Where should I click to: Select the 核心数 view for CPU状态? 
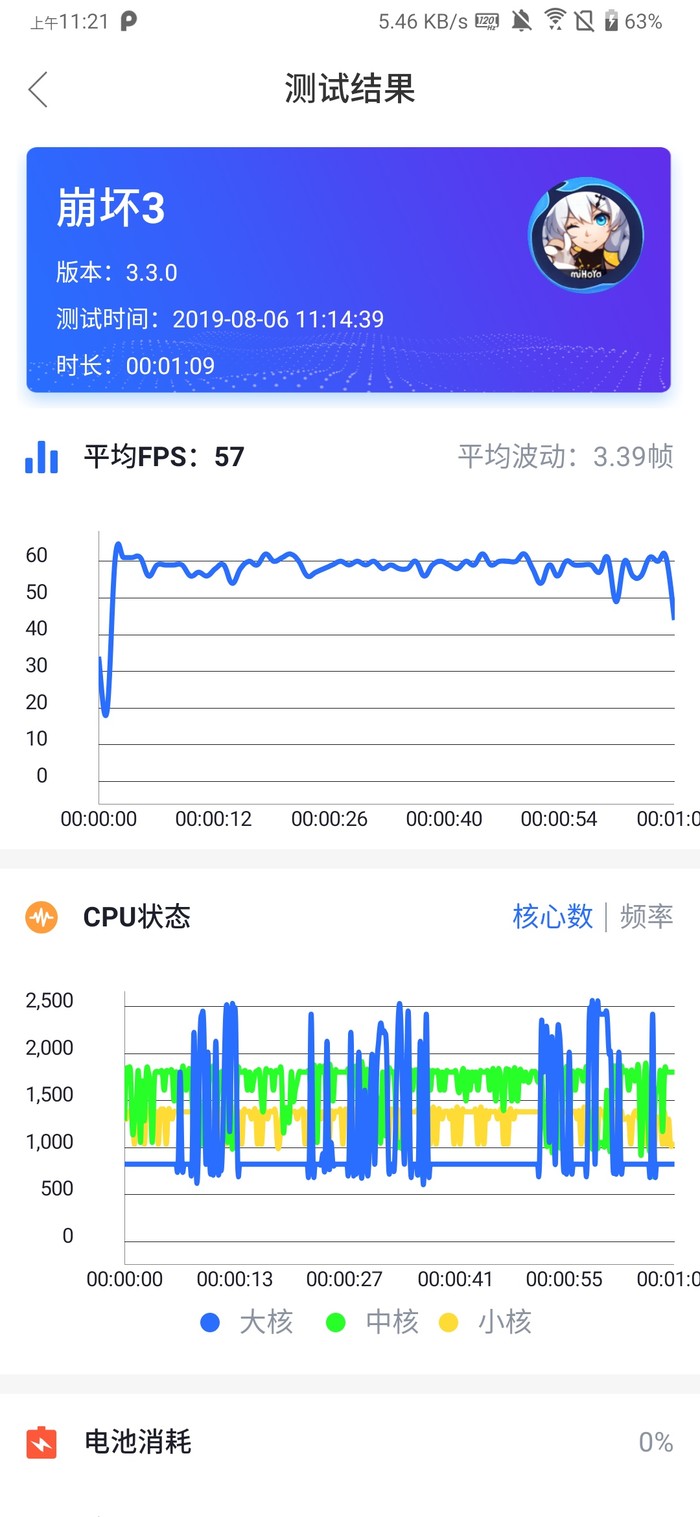click(x=552, y=916)
